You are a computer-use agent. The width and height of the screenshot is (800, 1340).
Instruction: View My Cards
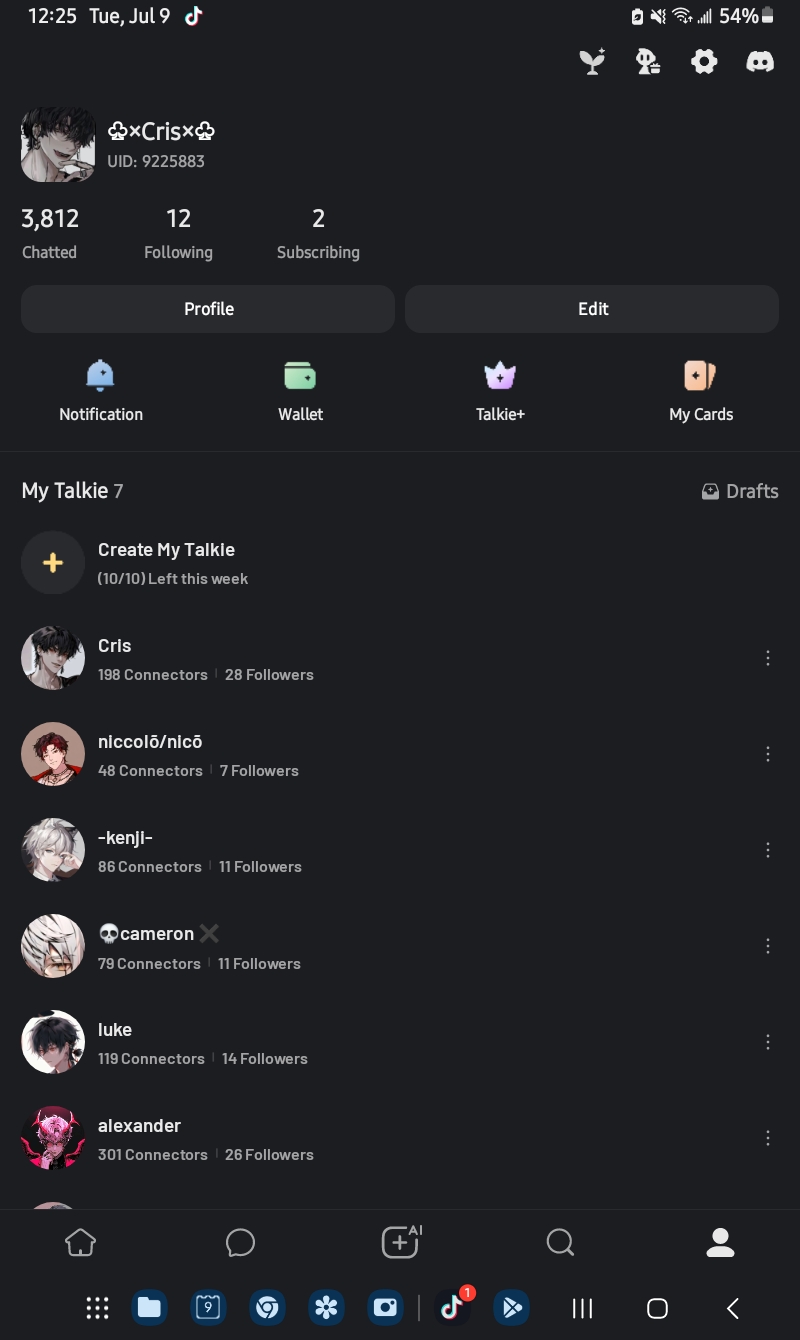coord(700,391)
